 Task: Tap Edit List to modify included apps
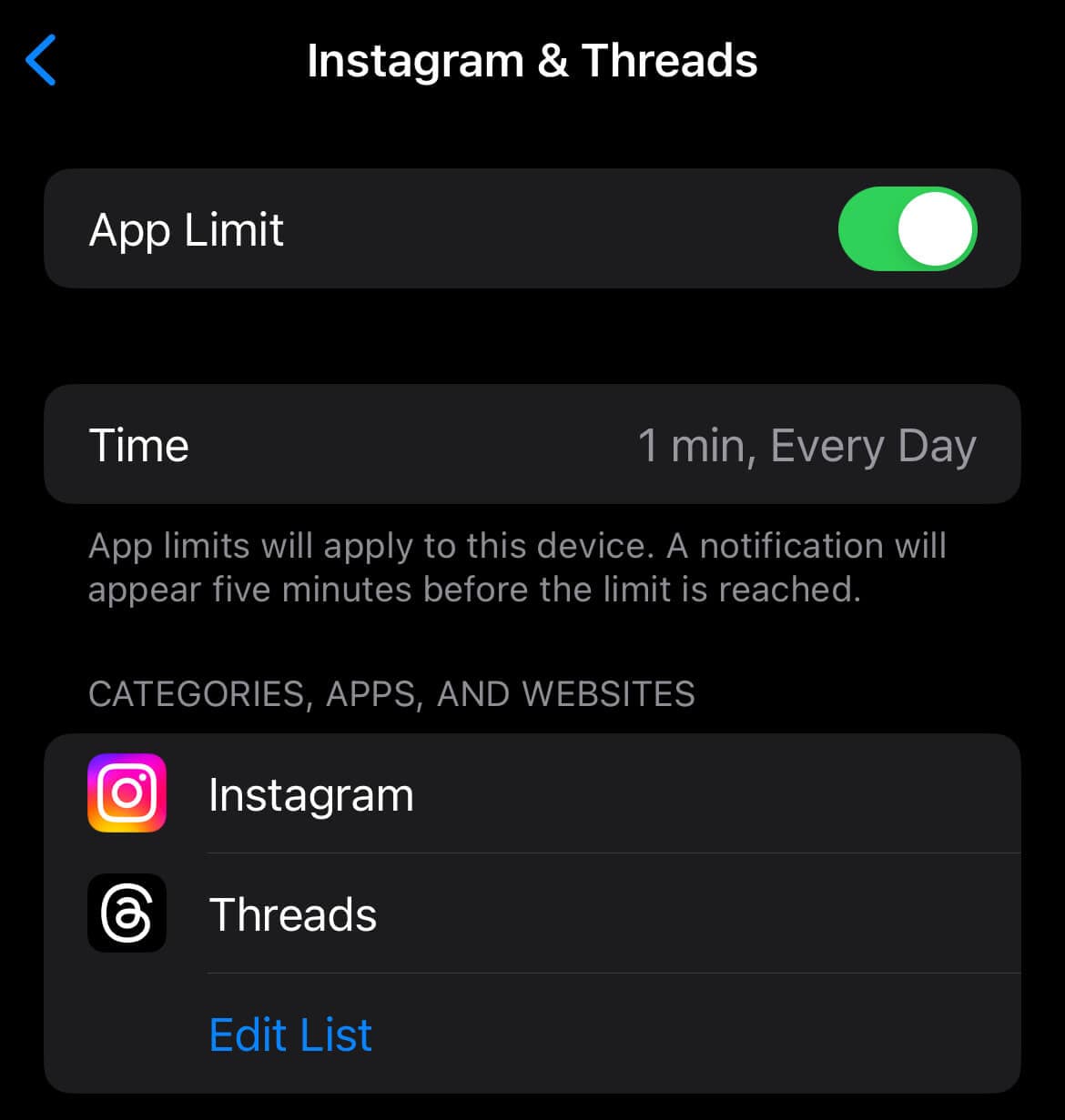click(290, 1034)
